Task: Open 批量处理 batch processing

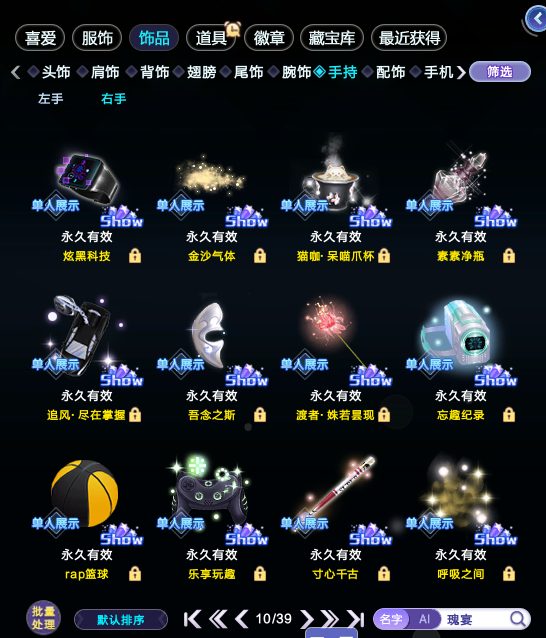Action: [43, 618]
